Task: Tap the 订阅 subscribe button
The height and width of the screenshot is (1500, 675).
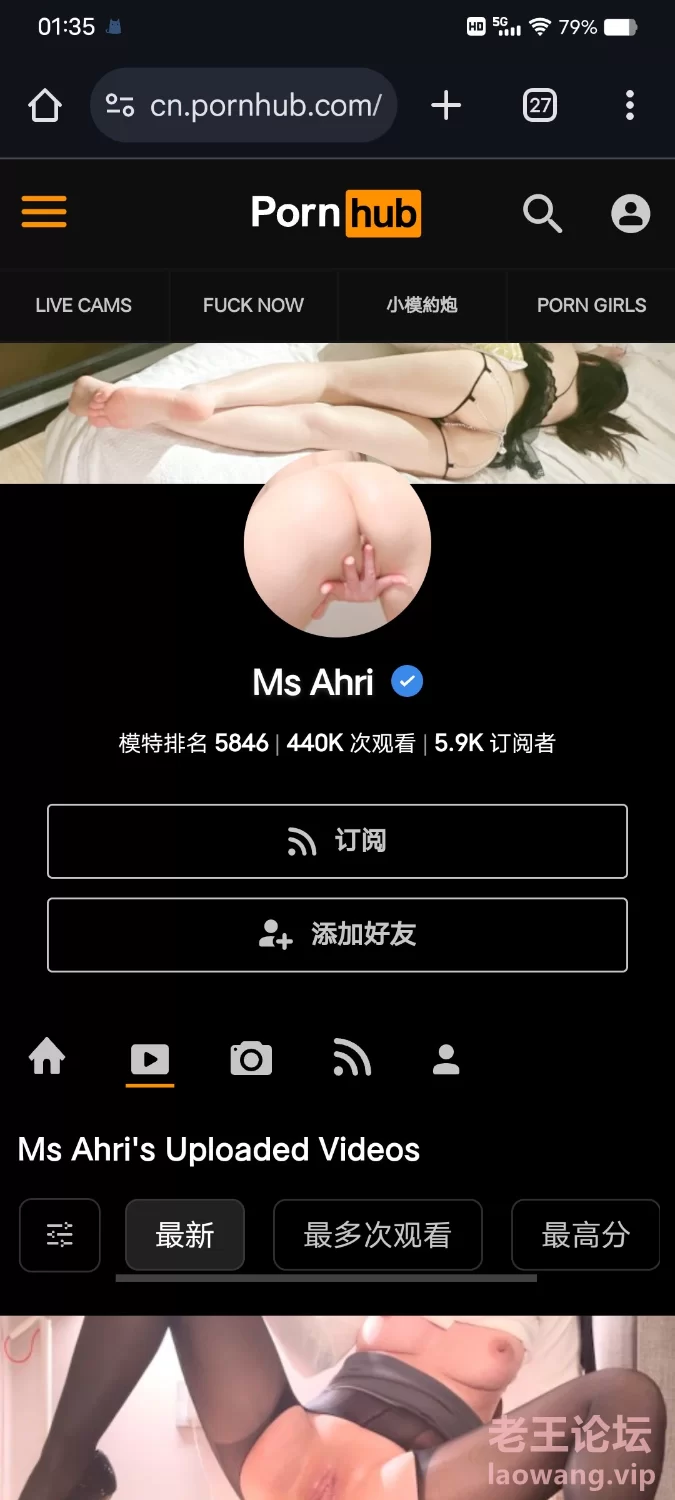Action: click(x=337, y=841)
